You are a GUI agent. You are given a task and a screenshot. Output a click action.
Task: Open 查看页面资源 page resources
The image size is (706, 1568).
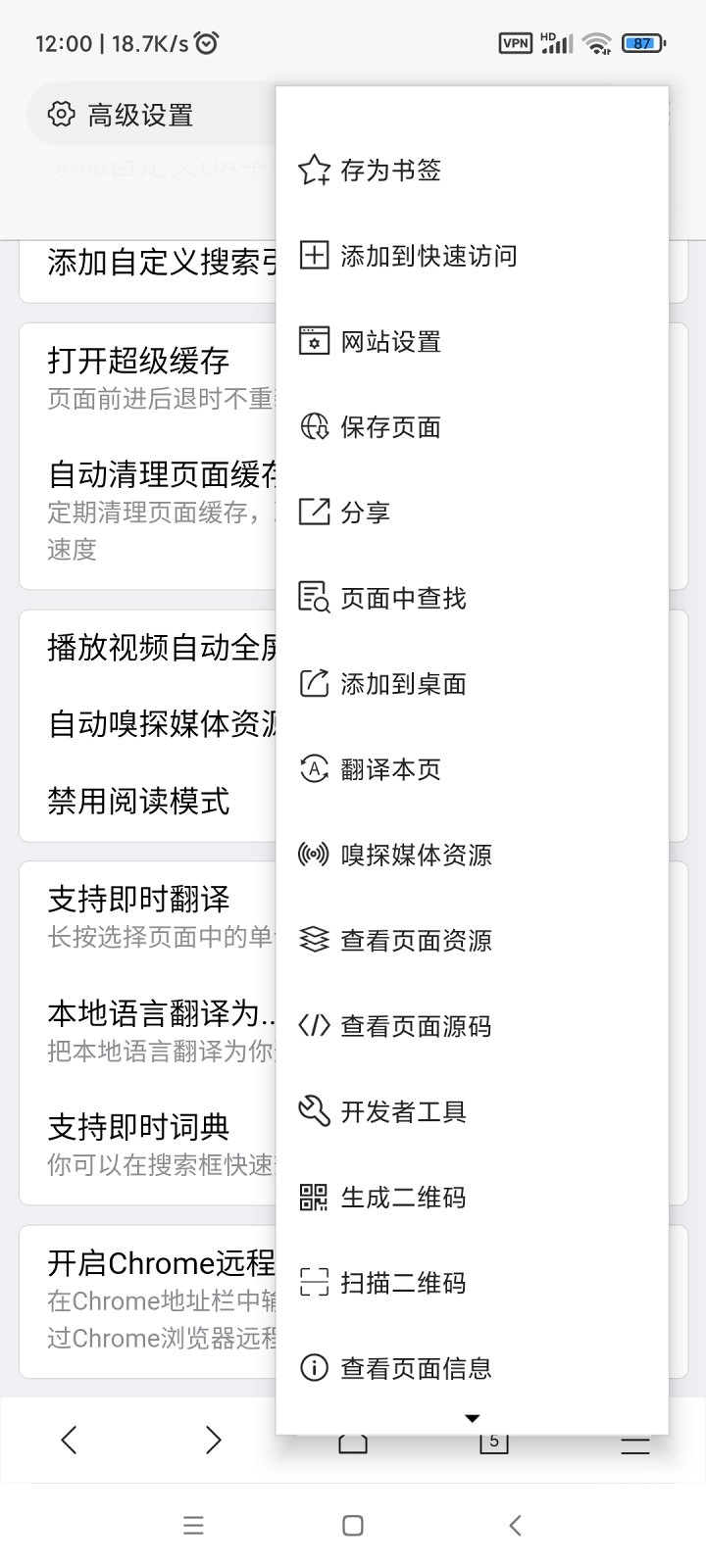[415, 941]
